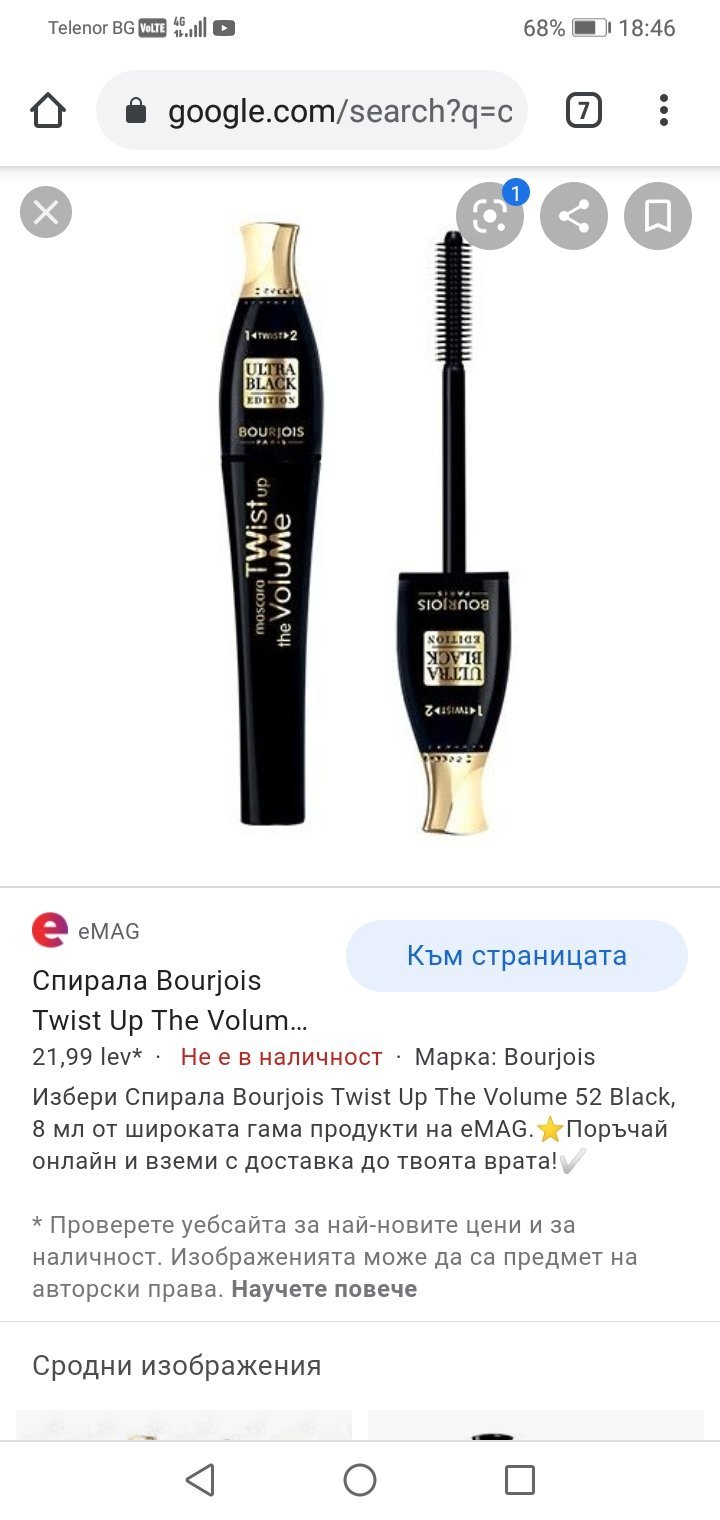Open the 'Спирала Bourjois Twist Up' title link
Image resolution: width=720 pixels, height=1520 pixels.
(170, 1000)
